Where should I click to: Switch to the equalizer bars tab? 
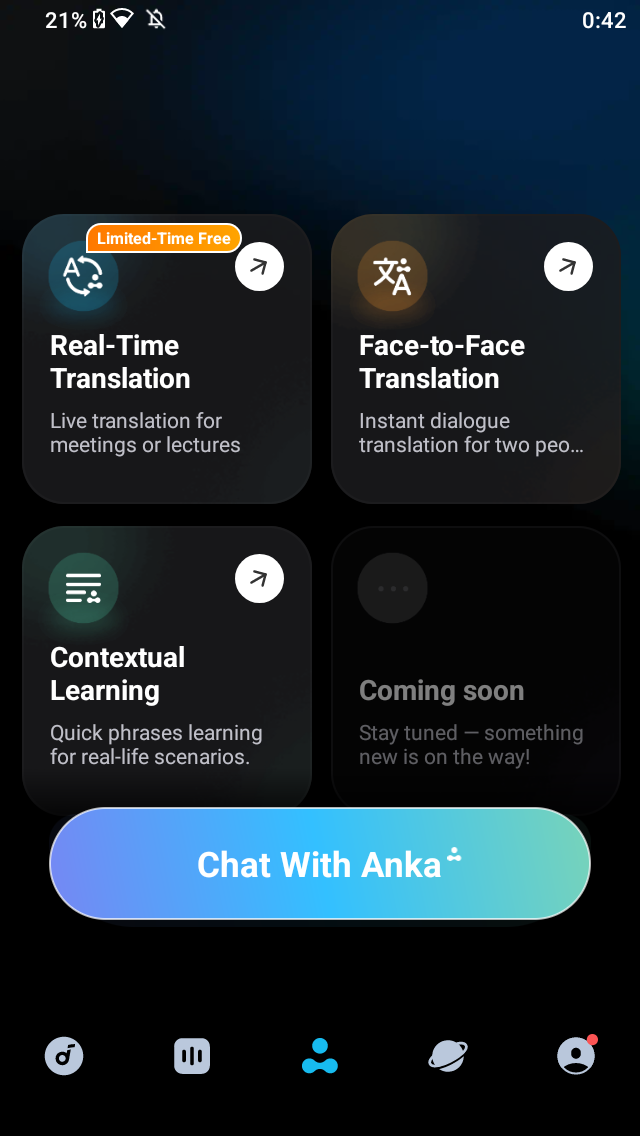pyautogui.click(x=192, y=1056)
